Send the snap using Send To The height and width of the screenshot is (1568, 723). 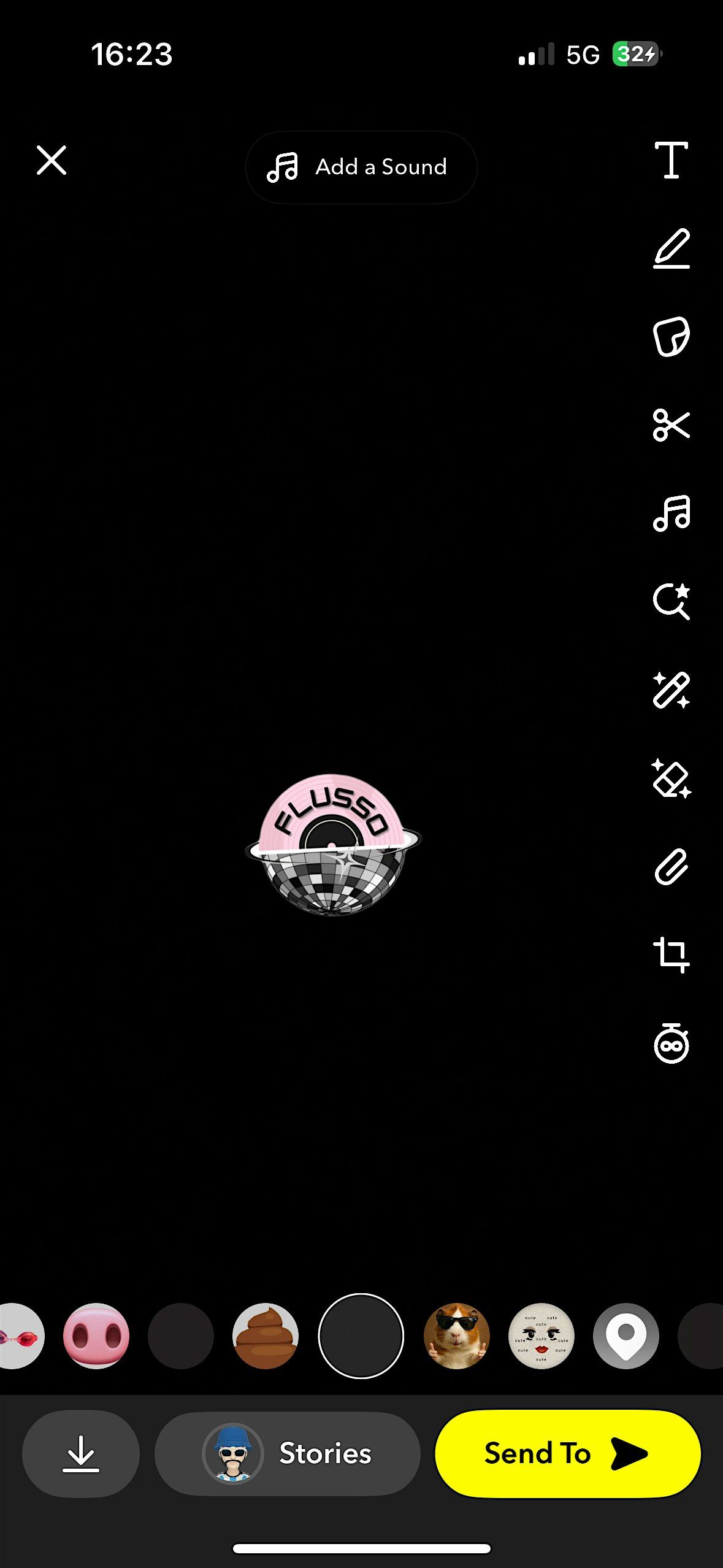[567, 1453]
